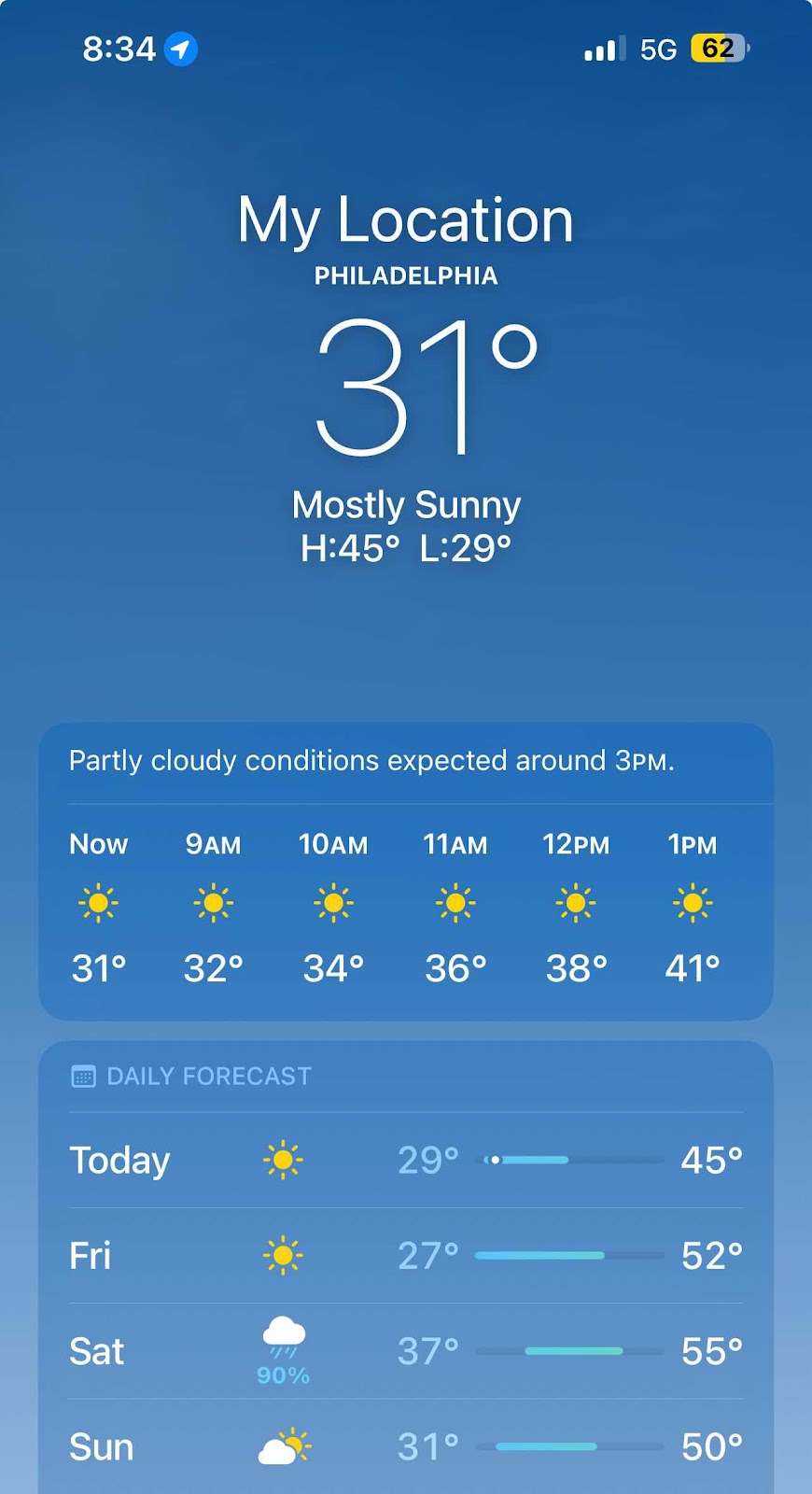View the Fri forecast row
Viewport: 812px width, 1494px height.
[x=405, y=1256]
